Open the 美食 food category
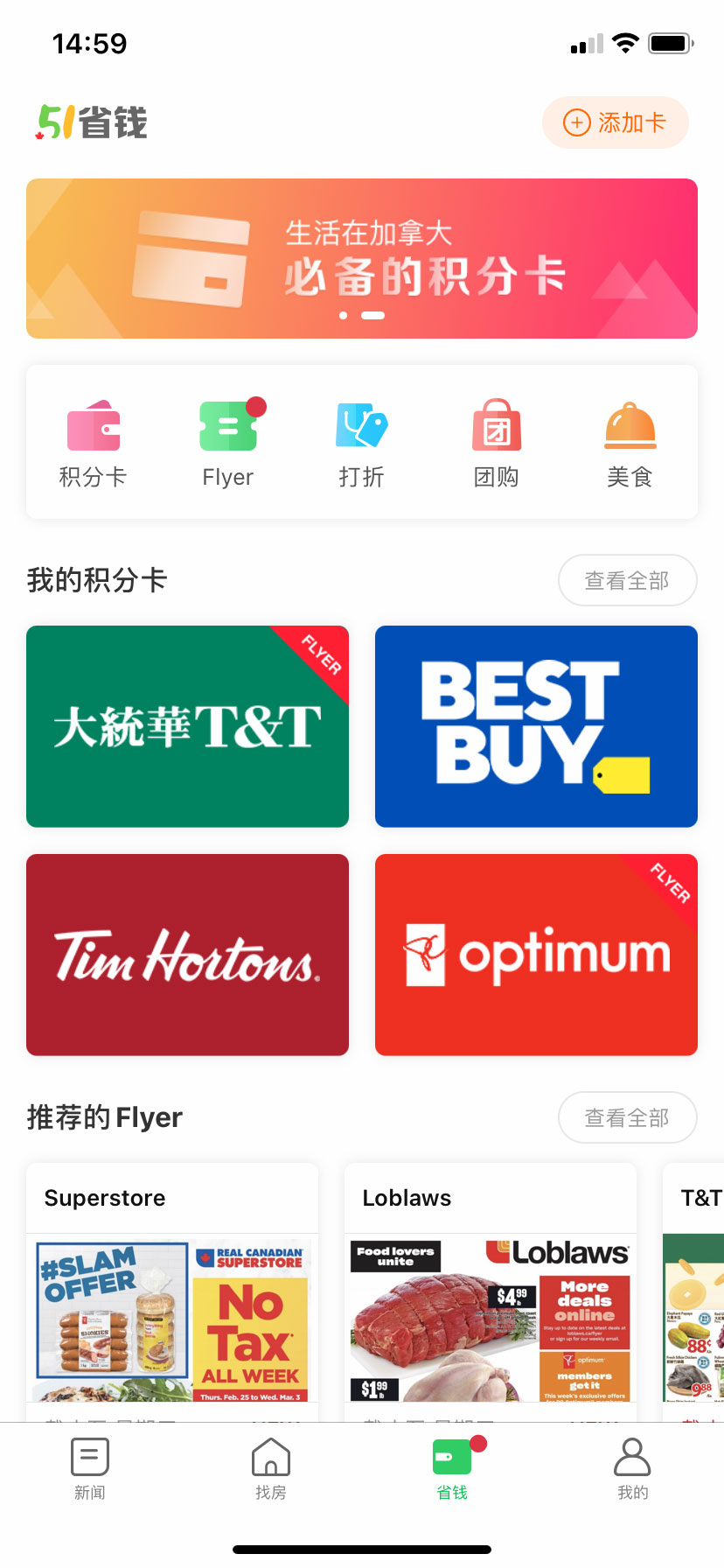The height and width of the screenshot is (1568, 724). click(x=630, y=444)
